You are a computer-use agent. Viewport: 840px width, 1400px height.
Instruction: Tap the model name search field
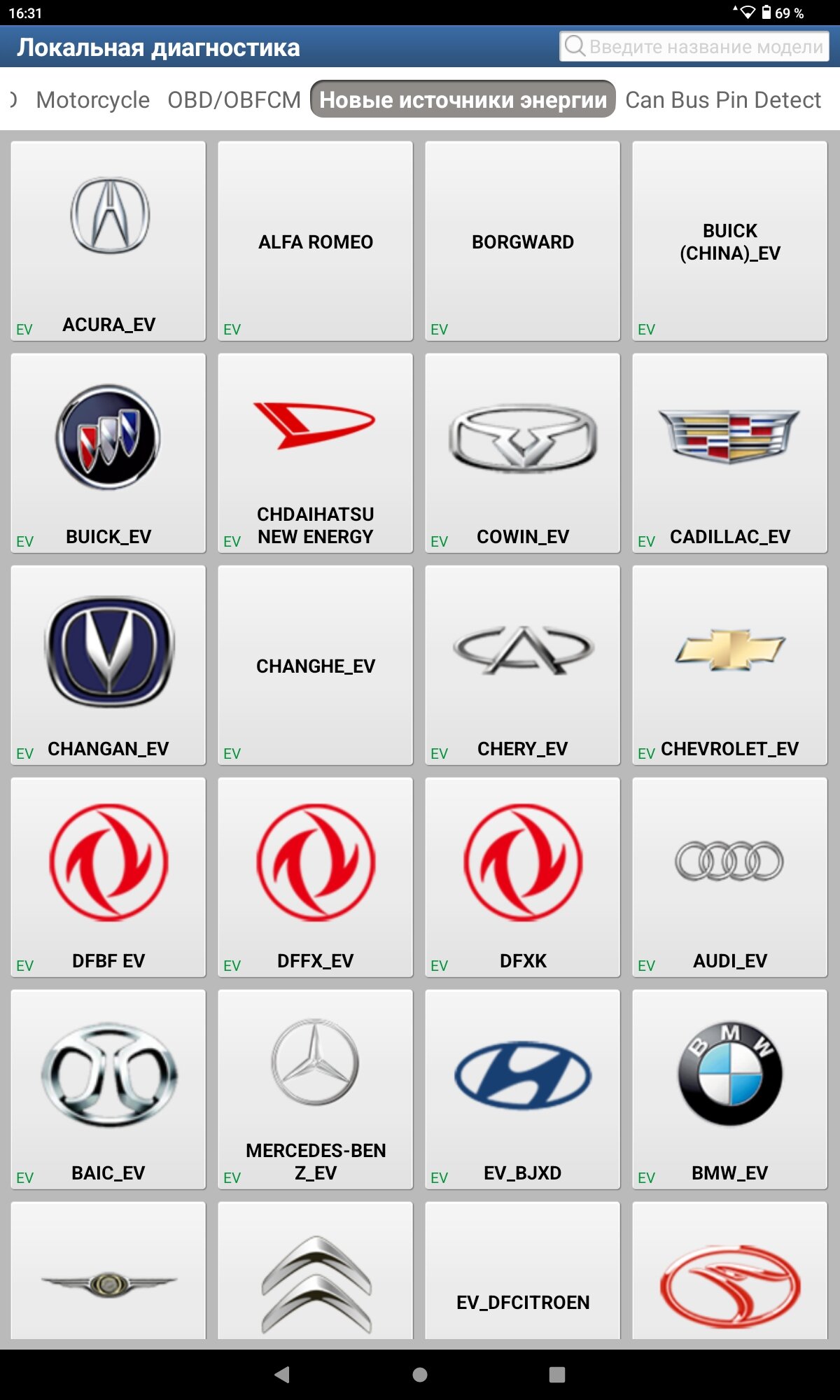point(694,47)
